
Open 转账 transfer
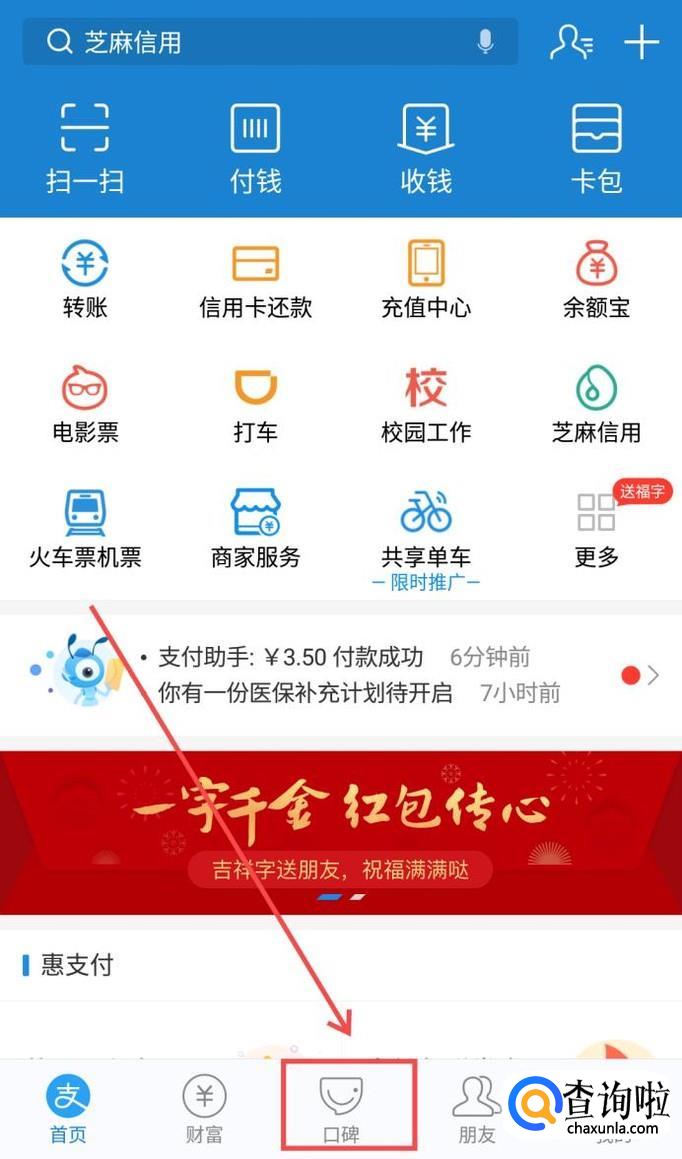click(x=85, y=279)
